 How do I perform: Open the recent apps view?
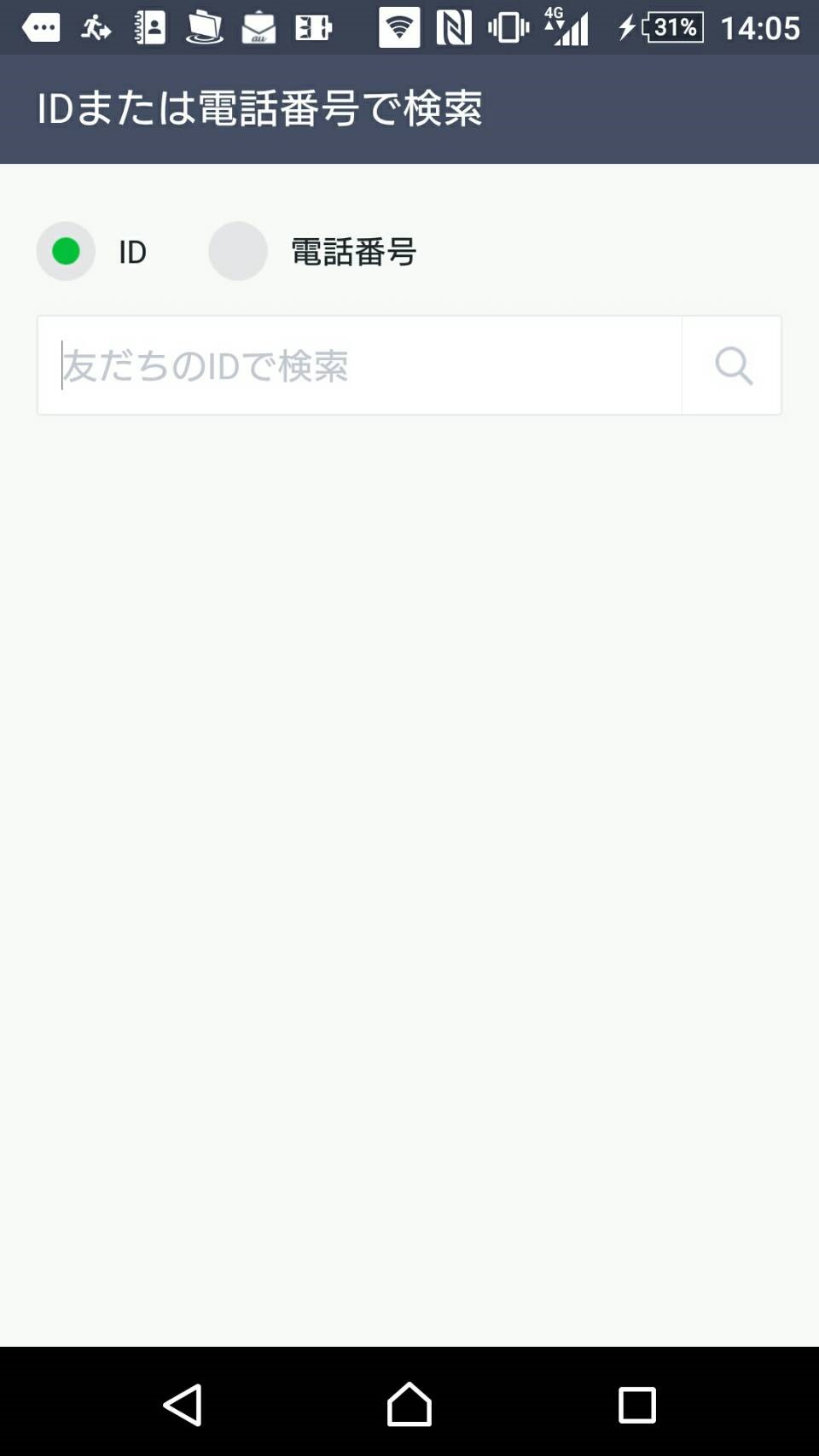636,1404
